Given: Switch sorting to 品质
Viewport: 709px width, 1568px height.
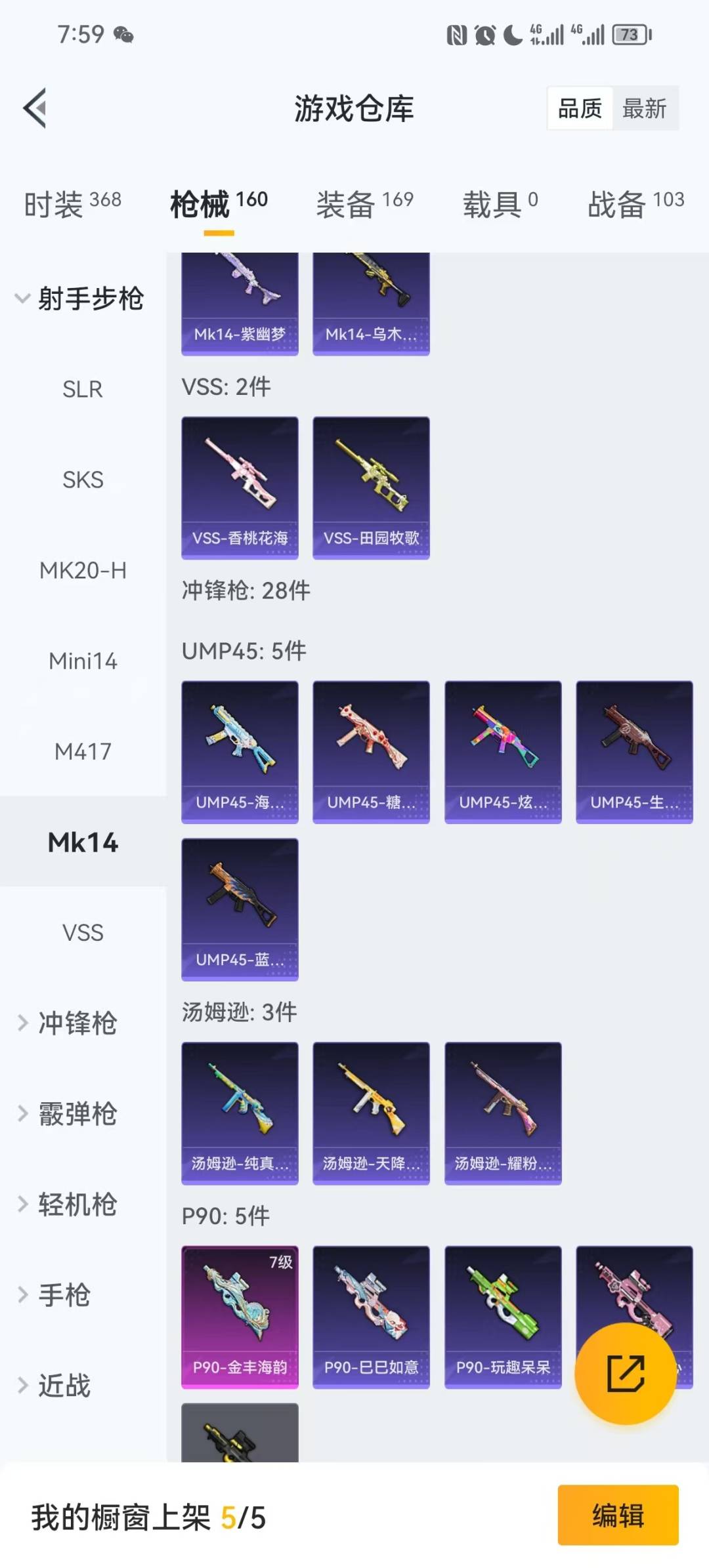Looking at the screenshot, I should [x=578, y=108].
